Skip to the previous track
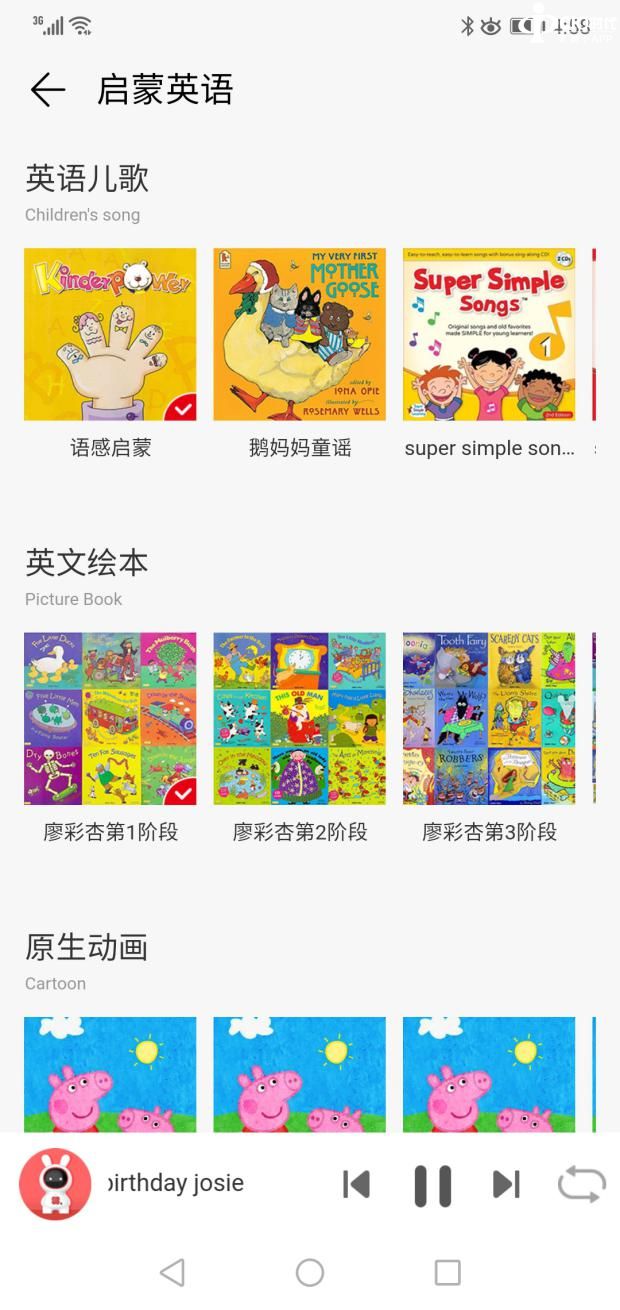This screenshot has width=620, height=1310. point(356,1184)
